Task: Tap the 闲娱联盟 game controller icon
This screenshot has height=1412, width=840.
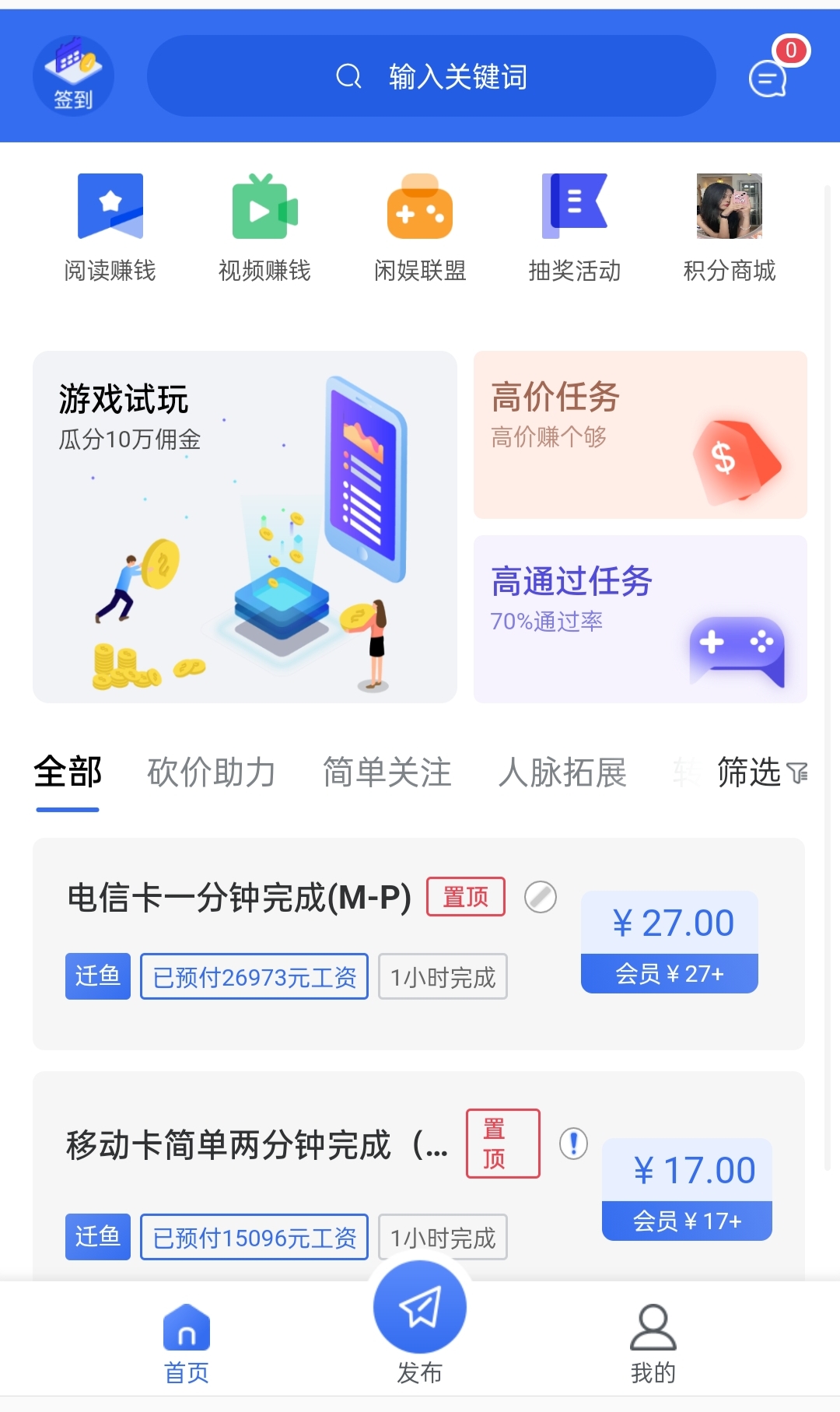Action: pyautogui.click(x=418, y=226)
